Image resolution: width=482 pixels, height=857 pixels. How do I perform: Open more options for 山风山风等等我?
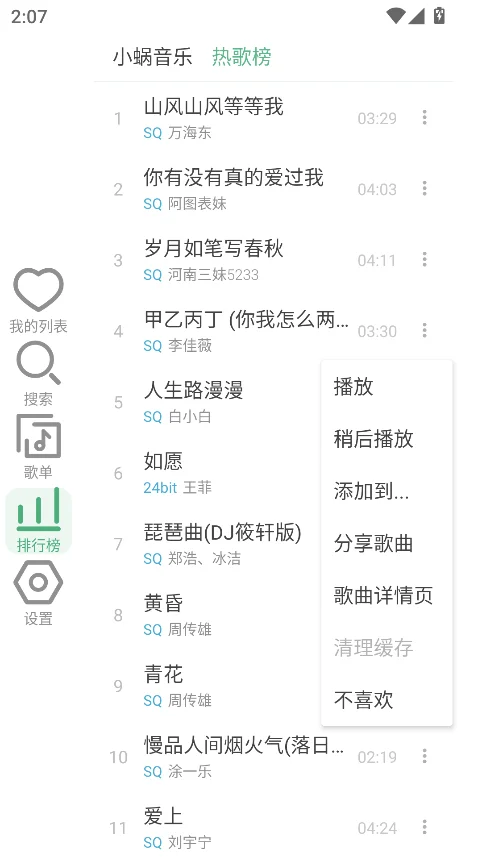point(425,118)
